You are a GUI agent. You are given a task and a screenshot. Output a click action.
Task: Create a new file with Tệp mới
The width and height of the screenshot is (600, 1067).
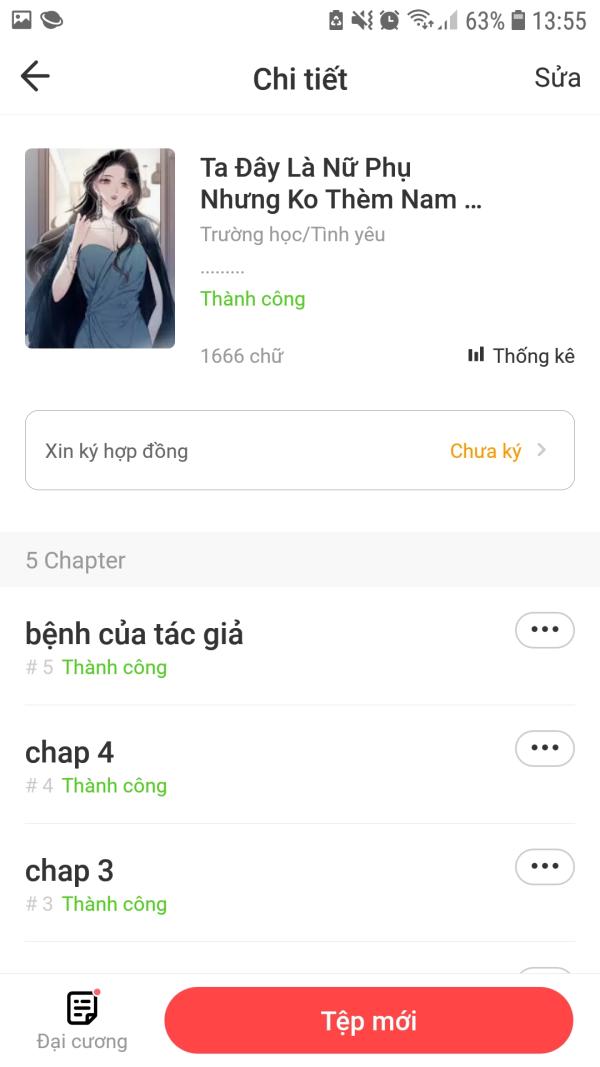(x=368, y=1021)
